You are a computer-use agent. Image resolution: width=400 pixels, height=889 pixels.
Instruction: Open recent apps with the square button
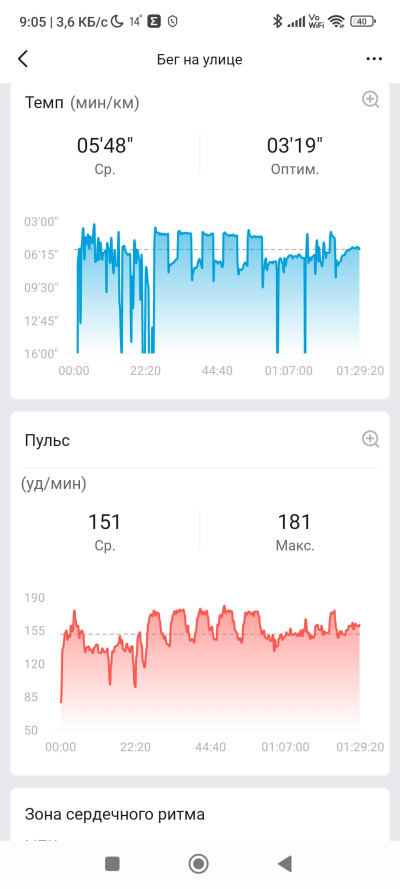112,863
